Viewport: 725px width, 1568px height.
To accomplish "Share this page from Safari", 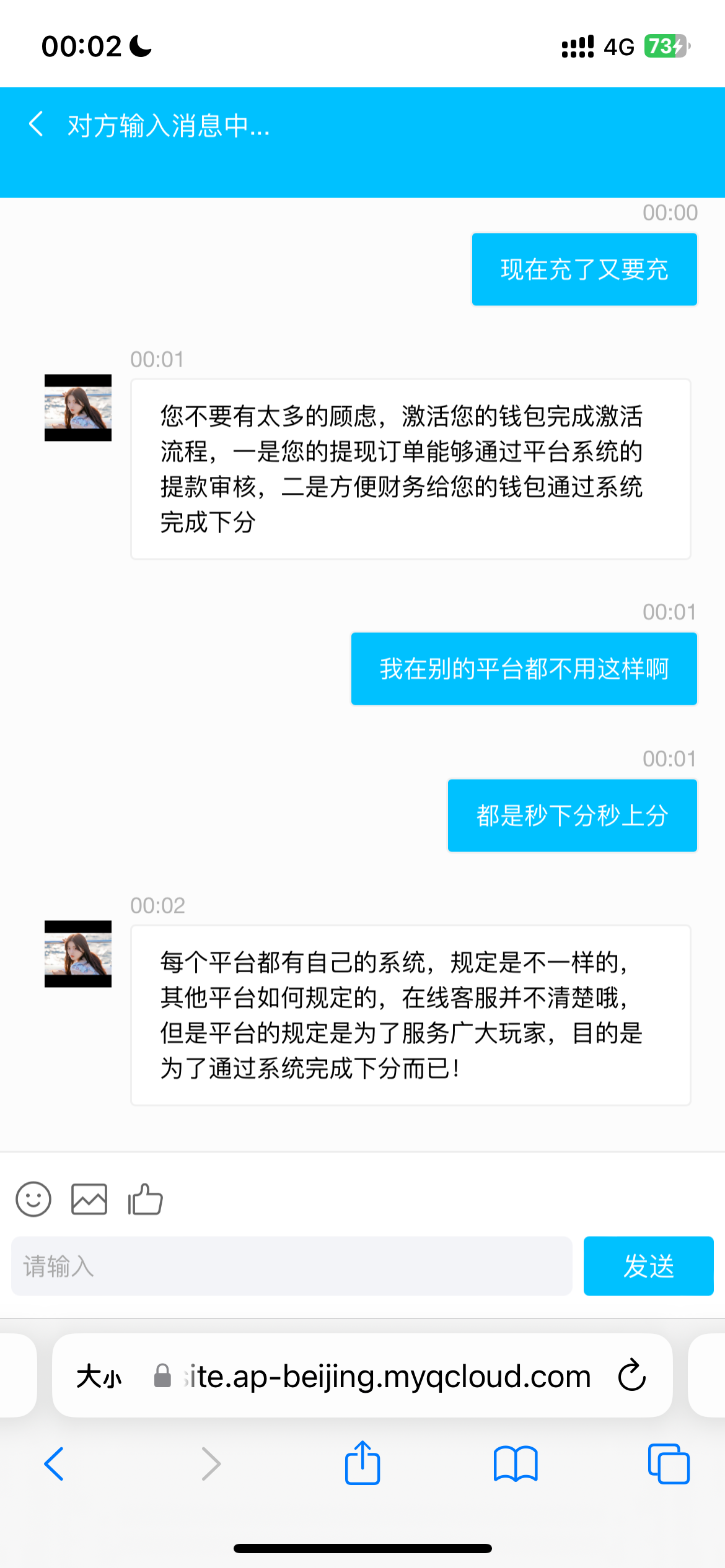I will click(x=362, y=1463).
